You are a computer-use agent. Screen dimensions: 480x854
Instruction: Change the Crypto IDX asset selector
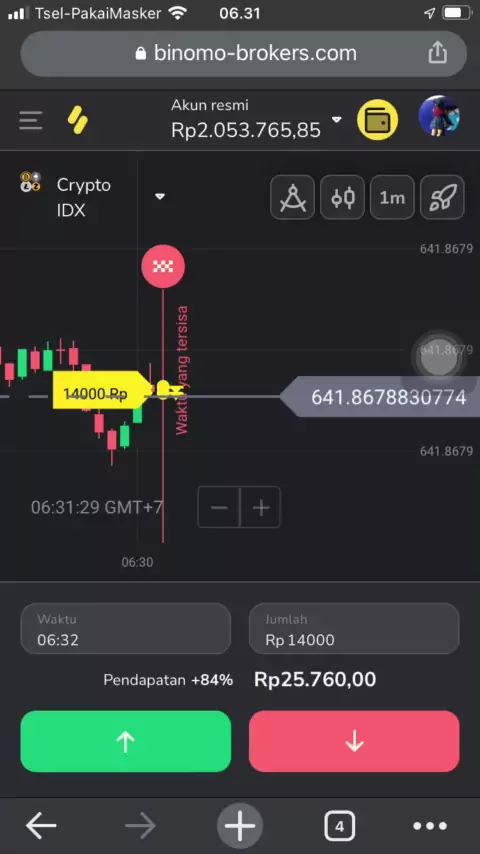pyautogui.click(x=93, y=197)
